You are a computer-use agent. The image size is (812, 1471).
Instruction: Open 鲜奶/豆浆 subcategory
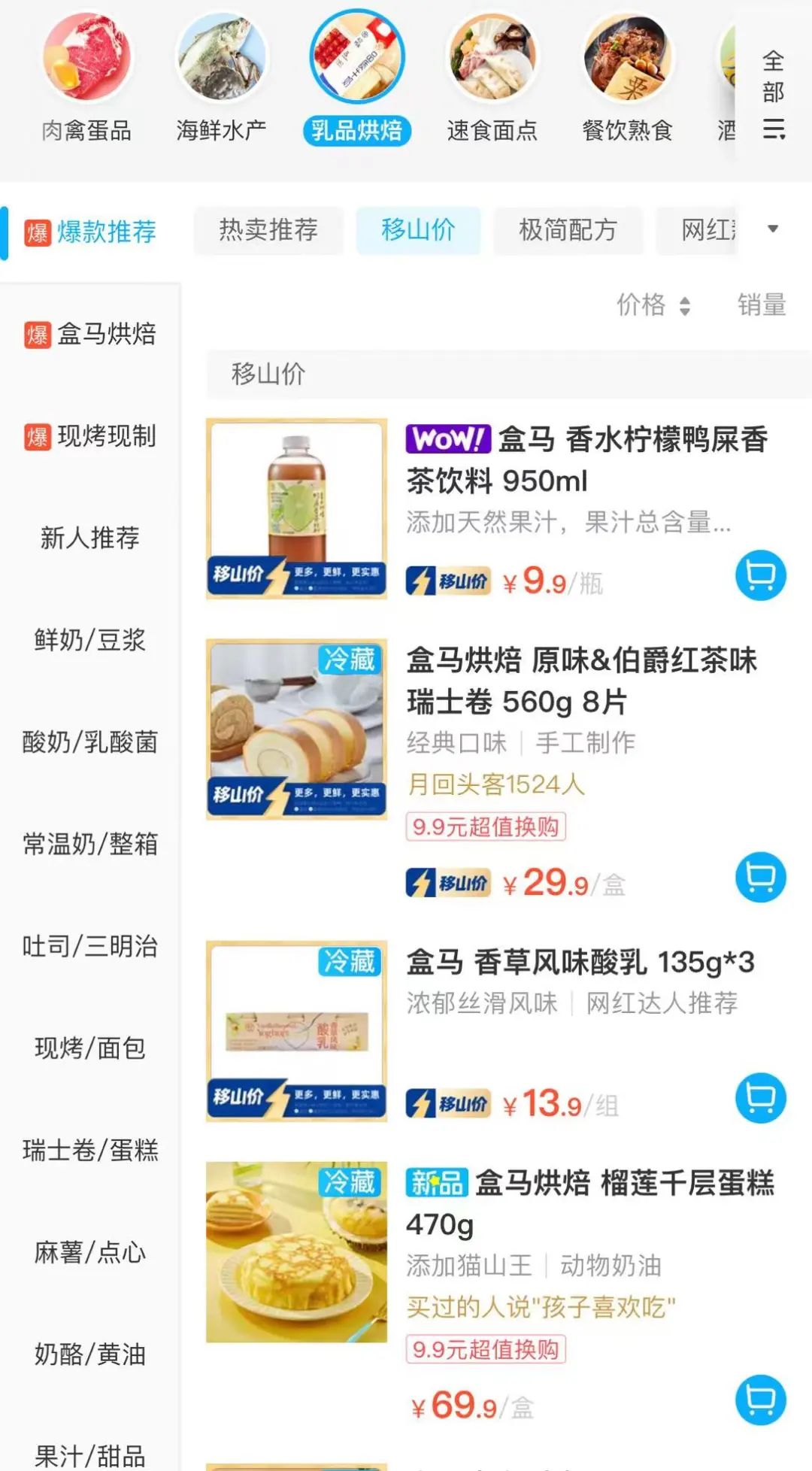click(90, 640)
